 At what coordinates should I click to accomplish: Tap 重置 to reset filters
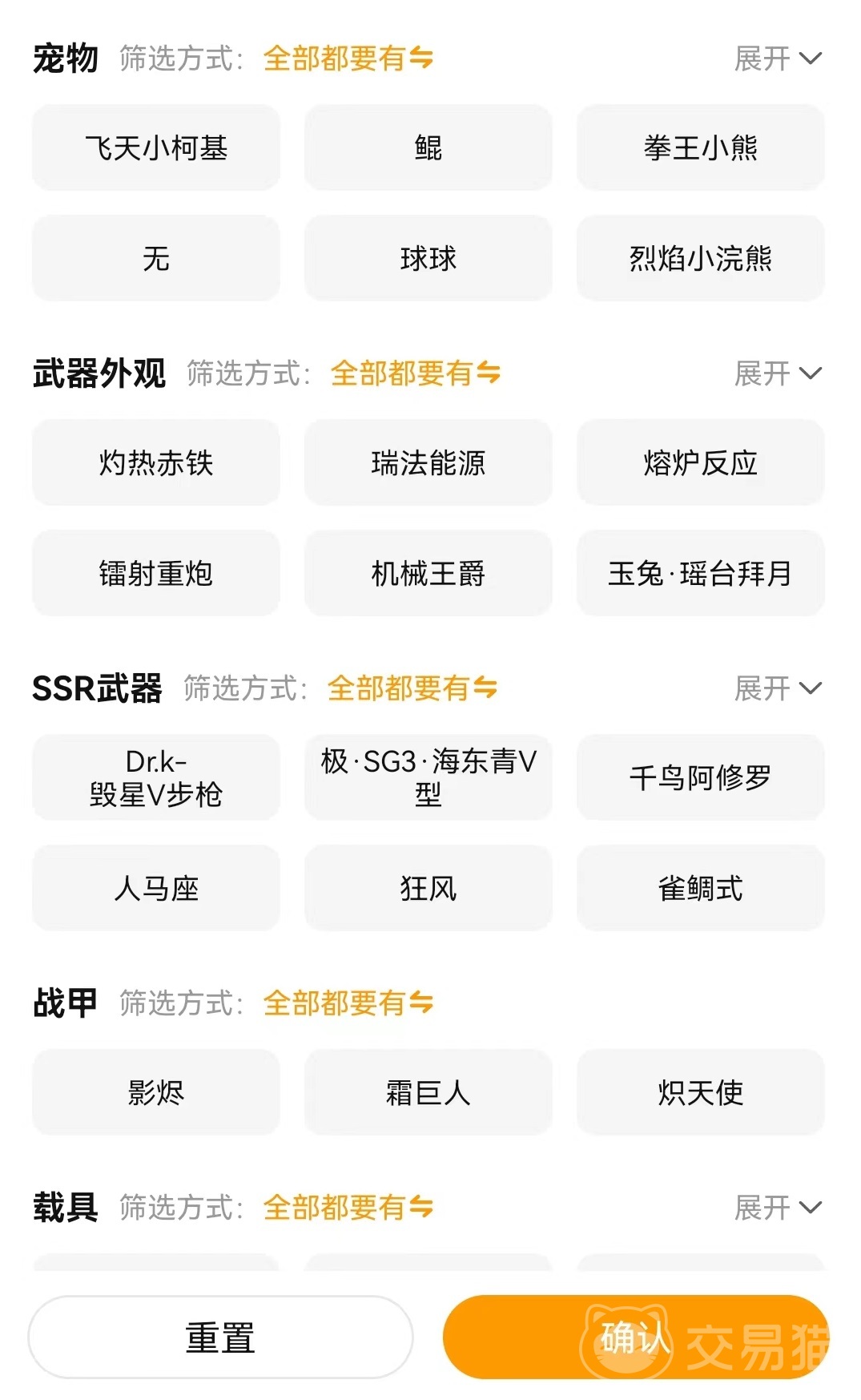point(220,1337)
